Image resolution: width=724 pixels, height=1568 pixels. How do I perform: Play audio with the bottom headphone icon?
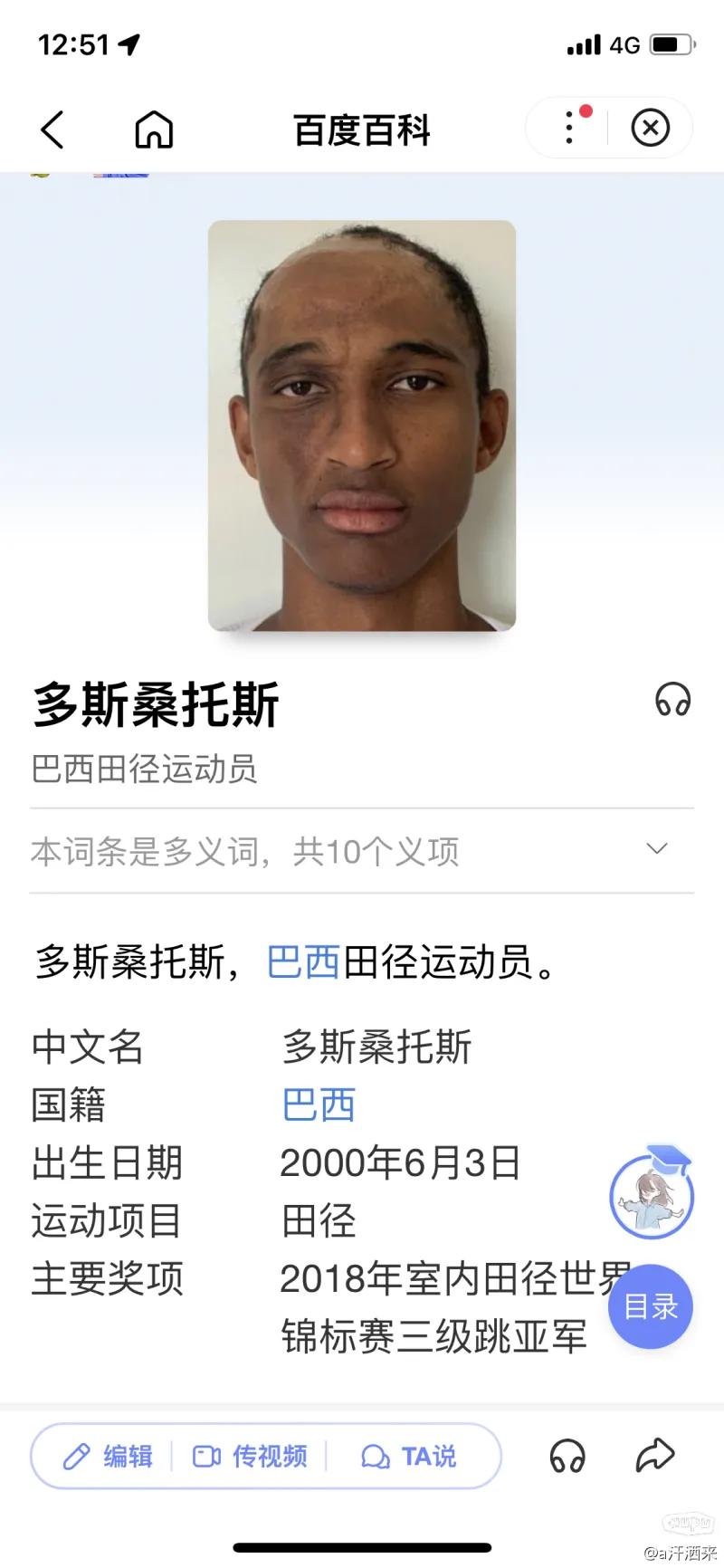[x=567, y=1456]
